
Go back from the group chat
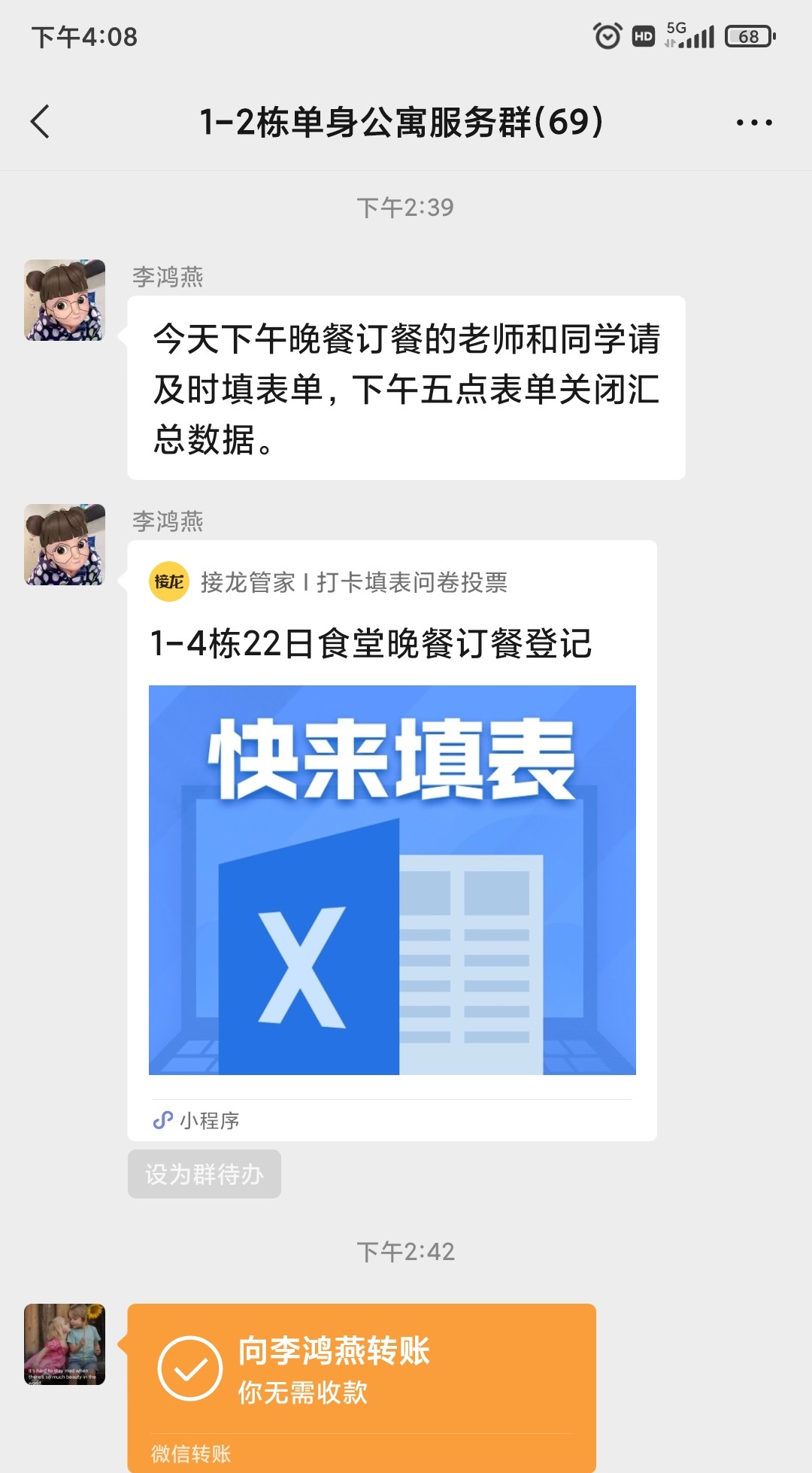[41, 122]
